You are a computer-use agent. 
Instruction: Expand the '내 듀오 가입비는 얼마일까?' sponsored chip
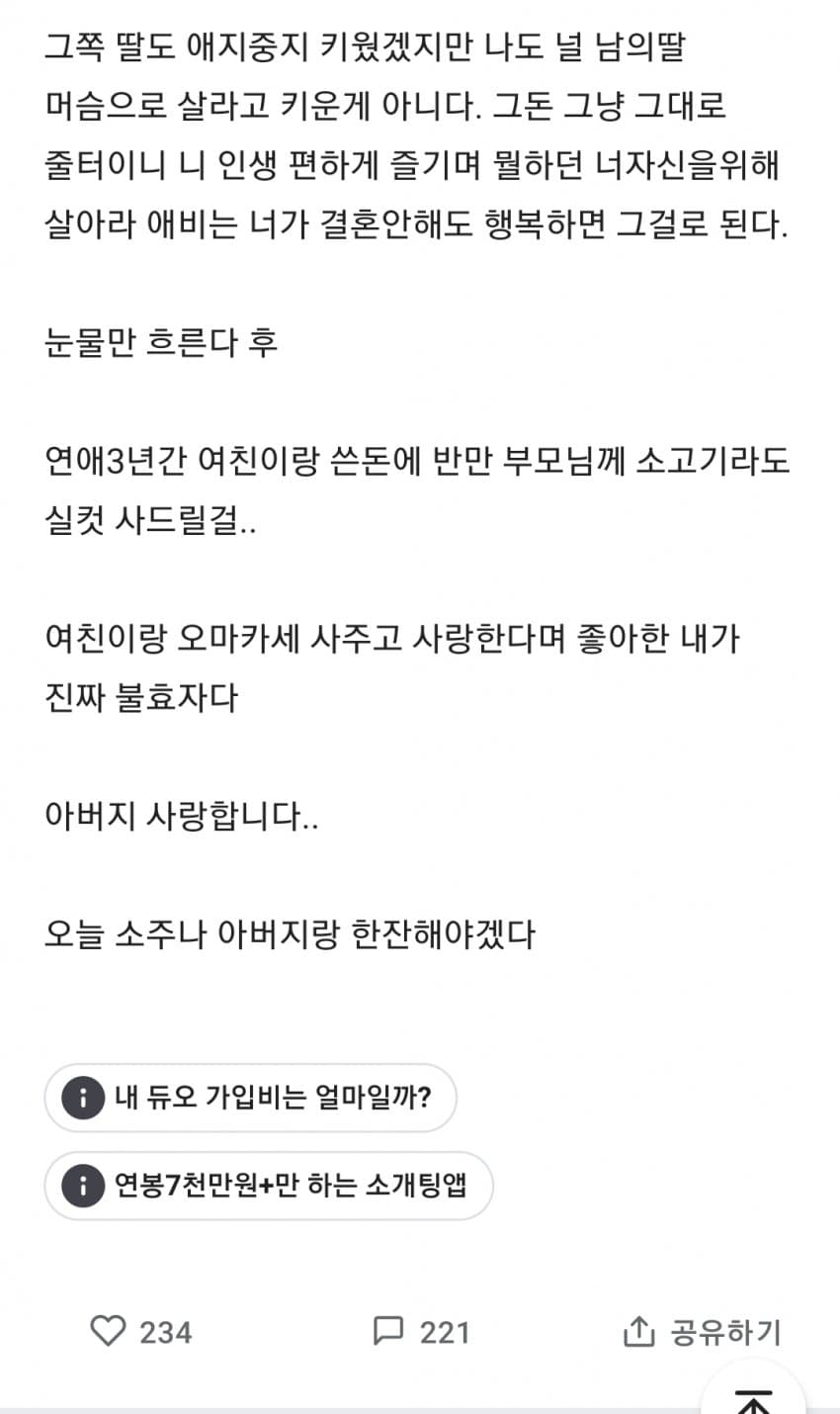[x=250, y=1098]
